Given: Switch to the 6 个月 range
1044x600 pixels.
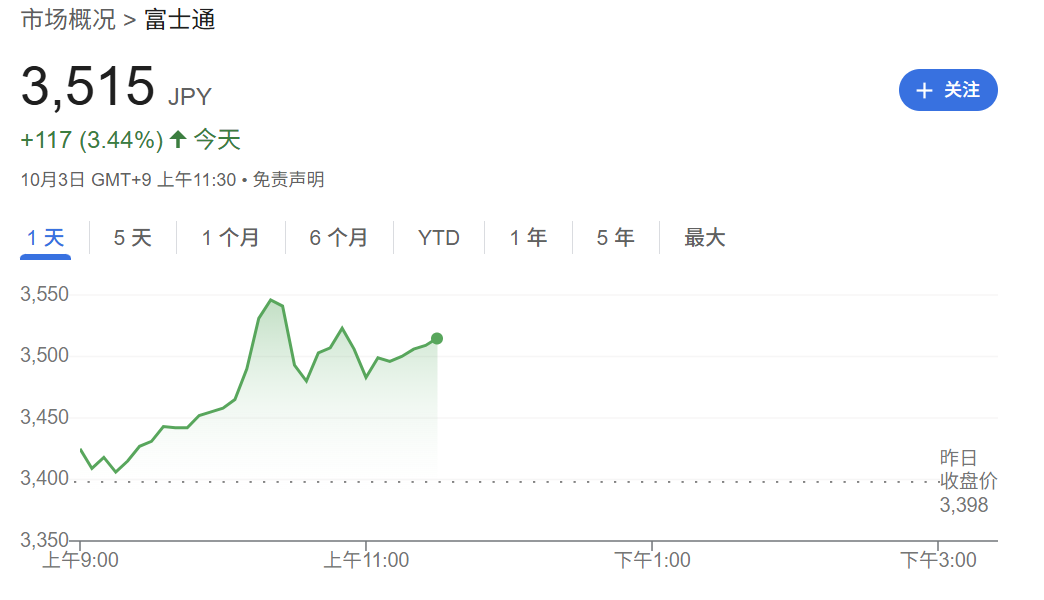Looking at the screenshot, I should 338,238.
